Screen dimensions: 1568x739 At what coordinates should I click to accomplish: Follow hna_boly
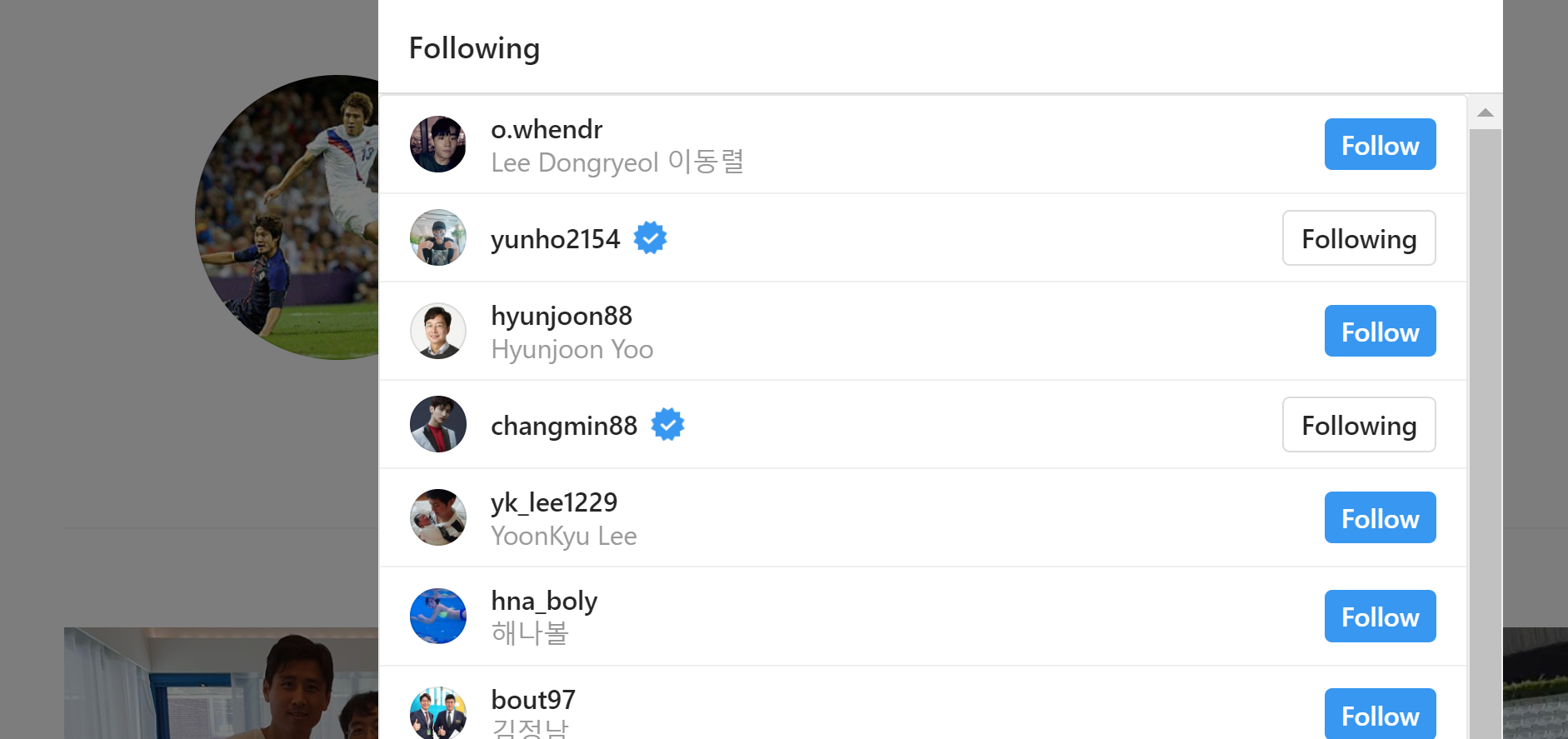point(1380,617)
